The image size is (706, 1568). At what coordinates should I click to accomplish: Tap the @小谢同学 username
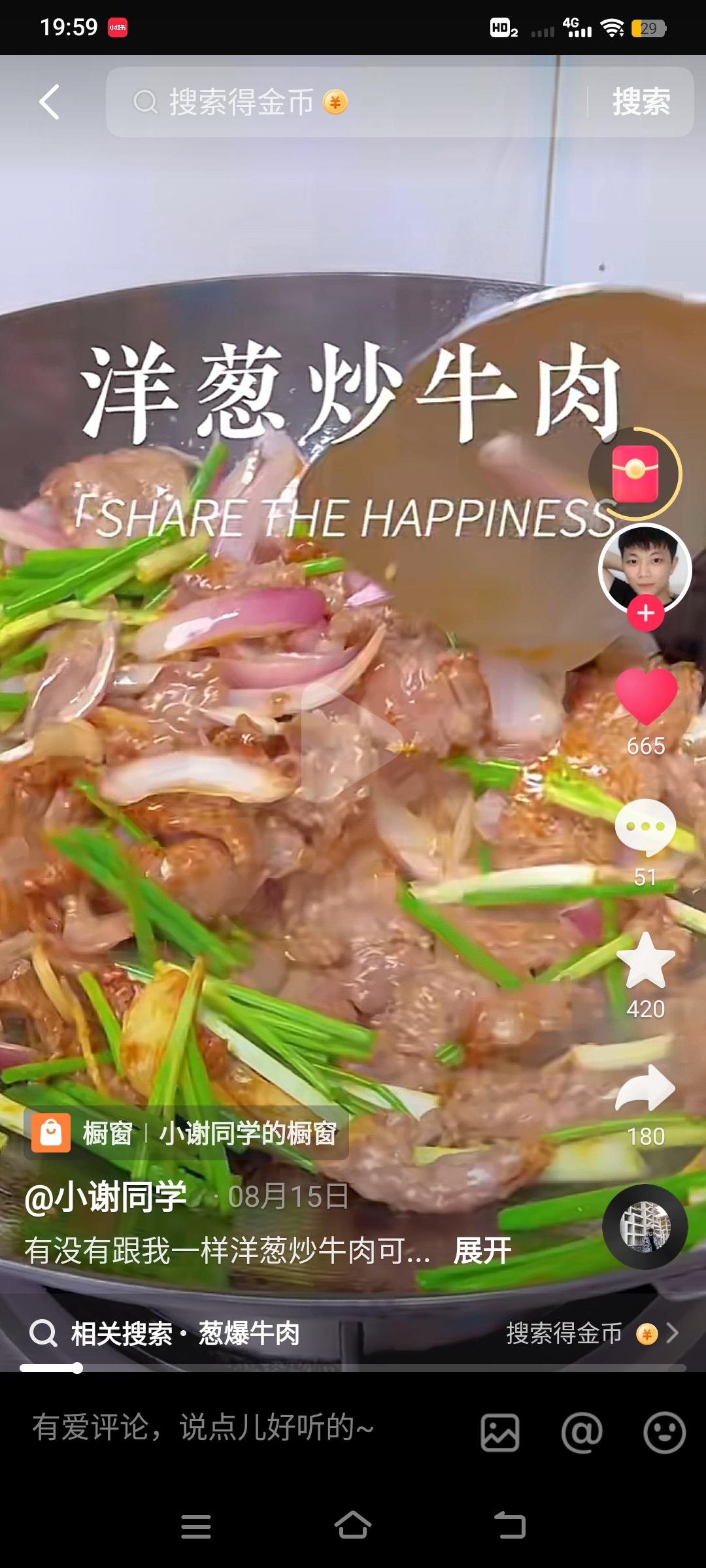(106, 1197)
